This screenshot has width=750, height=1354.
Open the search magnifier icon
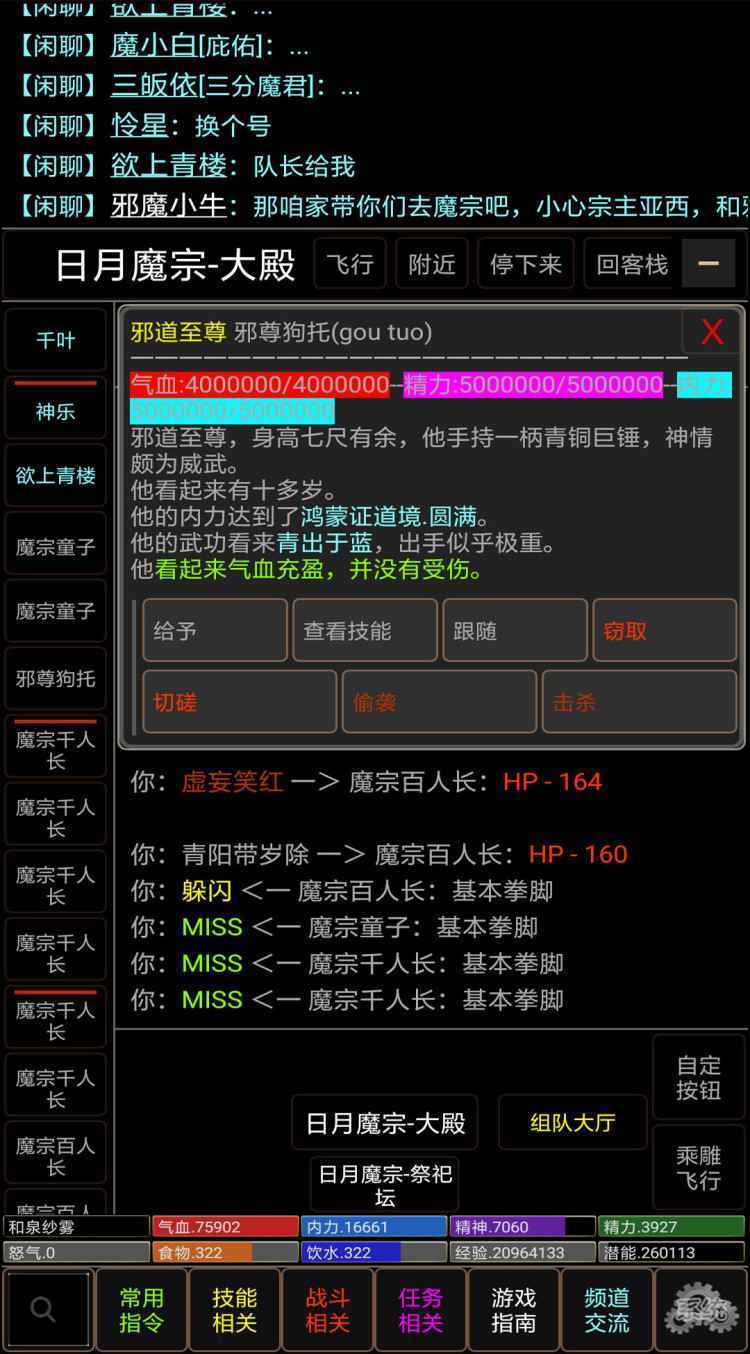point(44,1309)
